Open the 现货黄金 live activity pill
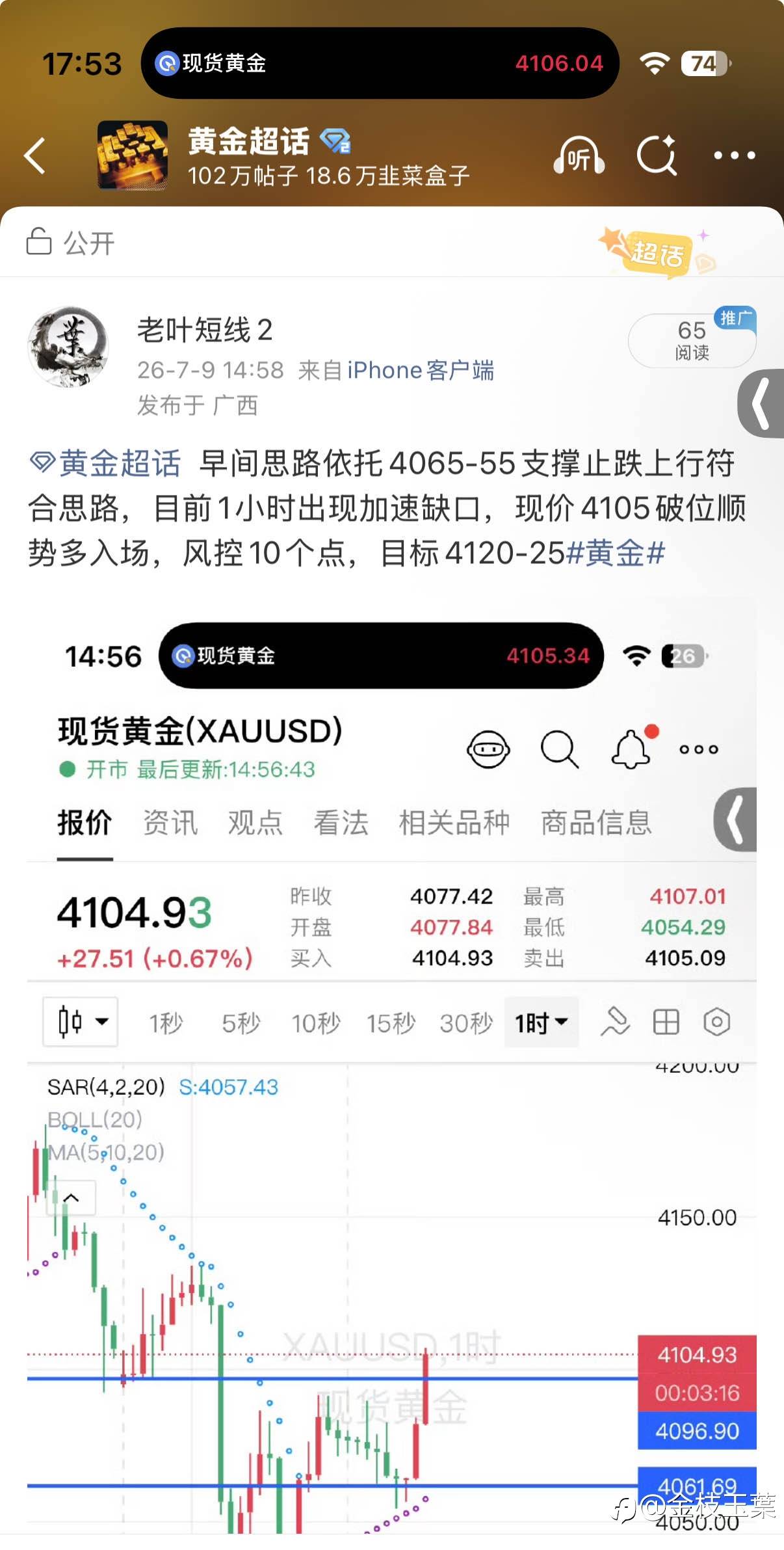Image resolution: width=784 pixels, height=1550 pixels. (380, 63)
